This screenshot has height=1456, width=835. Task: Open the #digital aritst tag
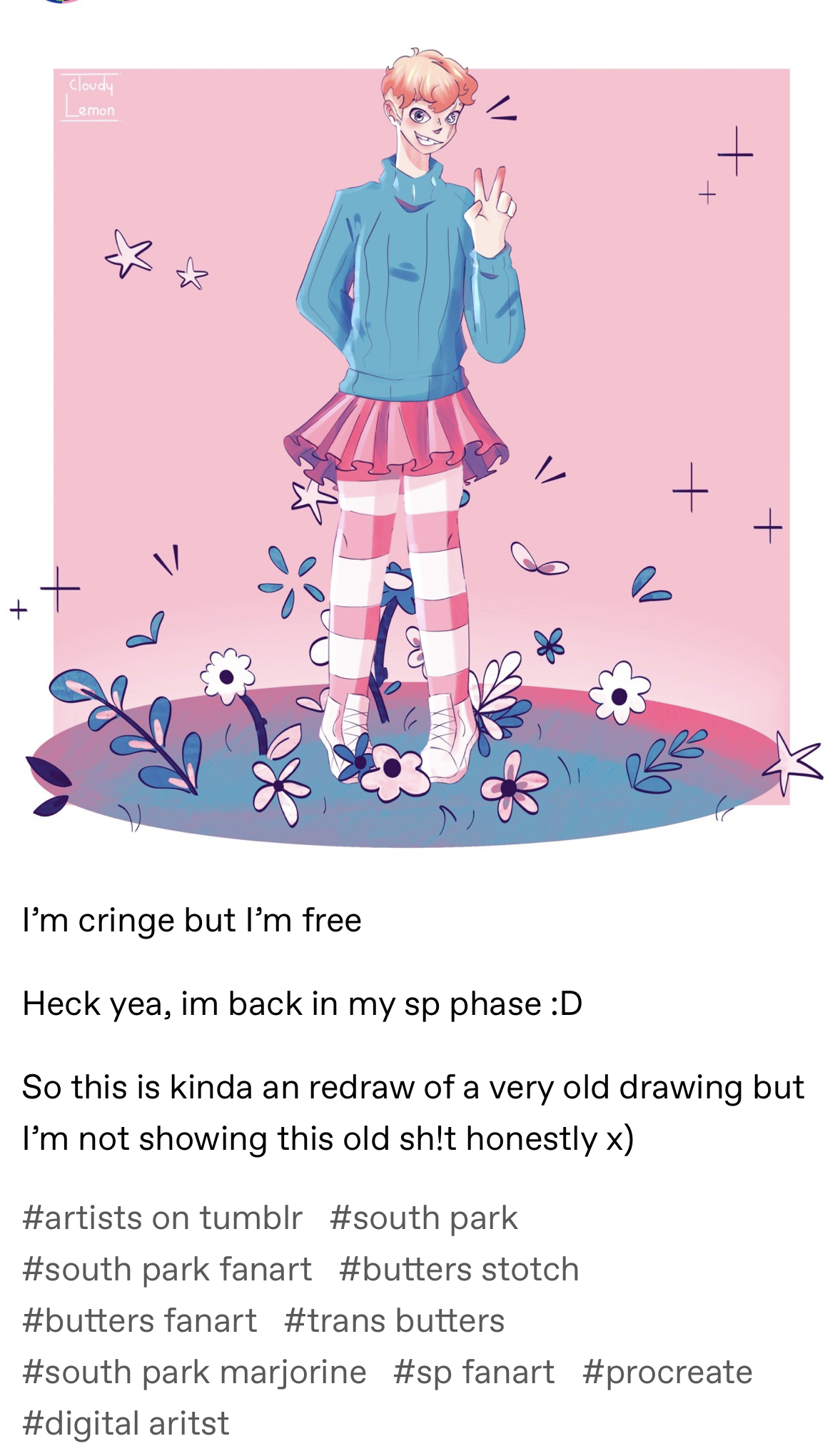[x=126, y=1424]
